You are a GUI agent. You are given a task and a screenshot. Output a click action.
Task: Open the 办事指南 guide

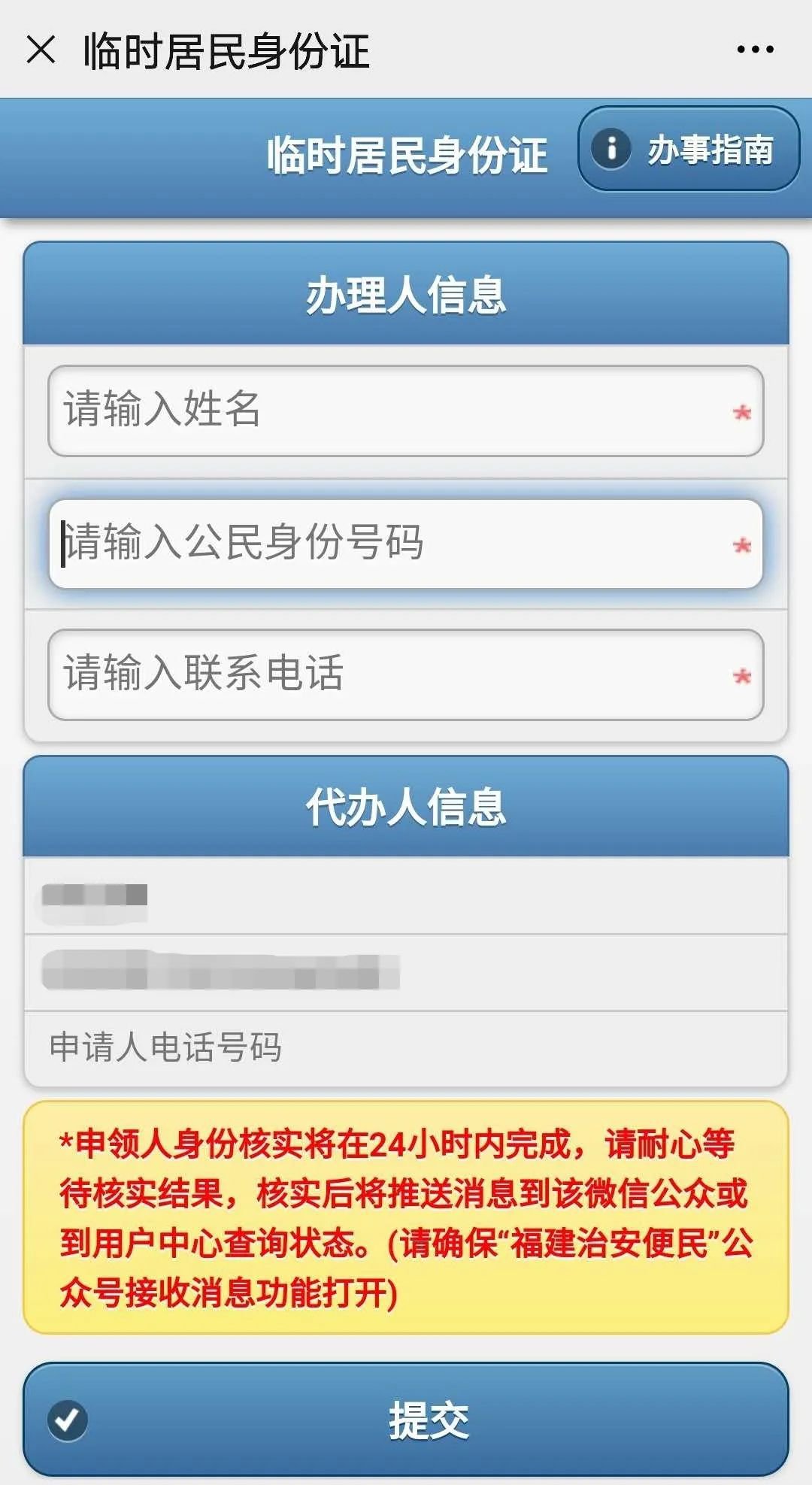pyautogui.click(x=688, y=149)
